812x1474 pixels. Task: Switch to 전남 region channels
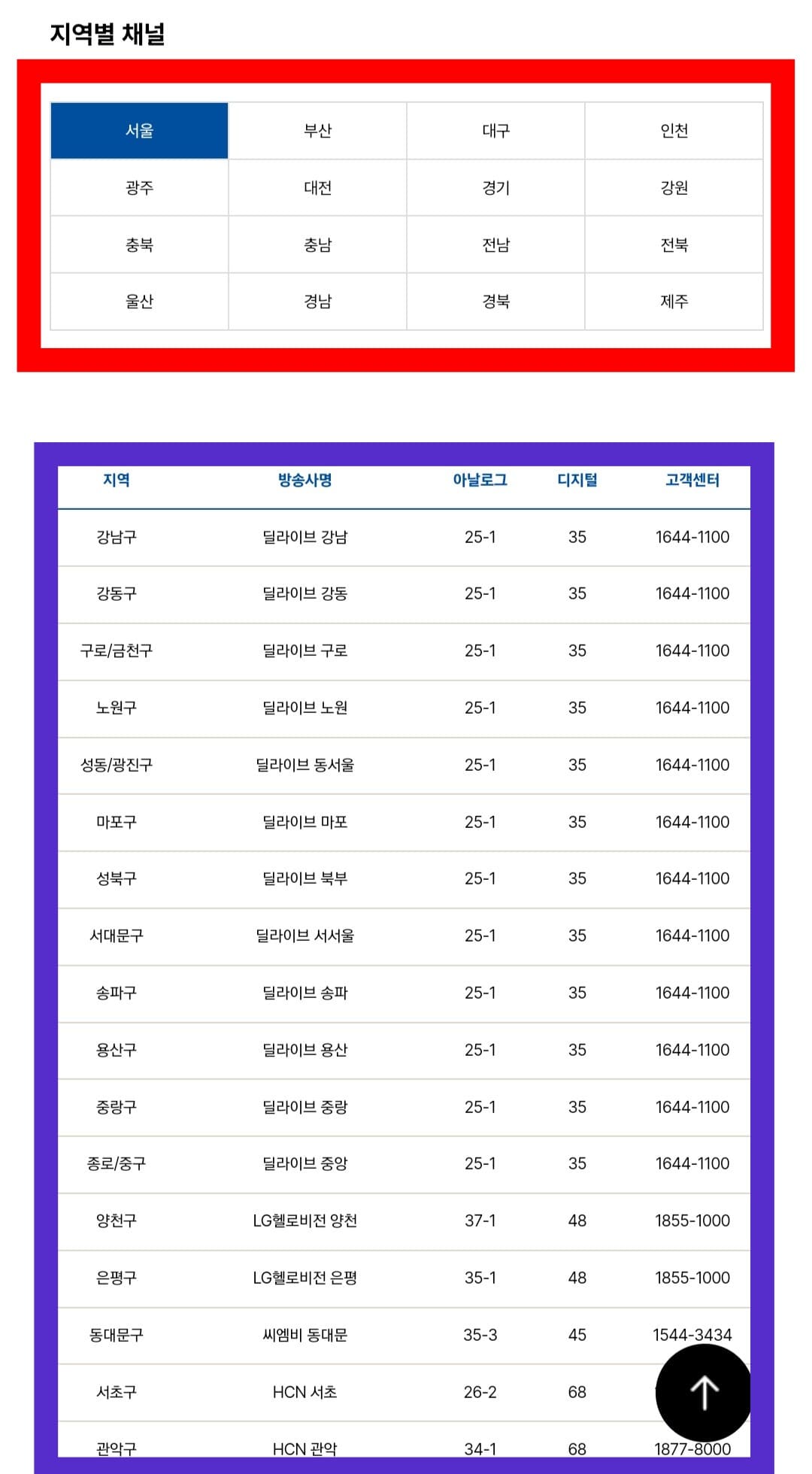(x=494, y=244)
